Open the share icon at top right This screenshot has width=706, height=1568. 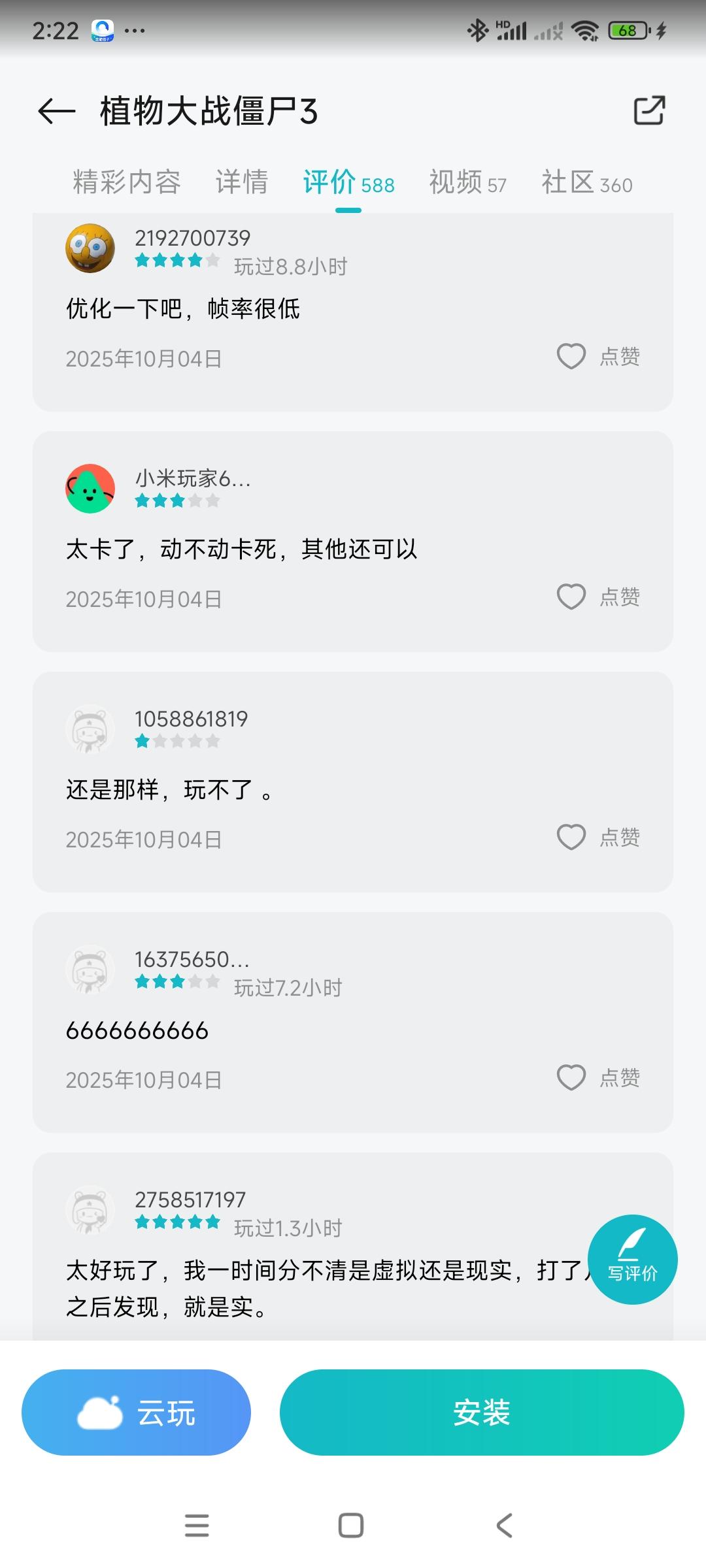649,111
